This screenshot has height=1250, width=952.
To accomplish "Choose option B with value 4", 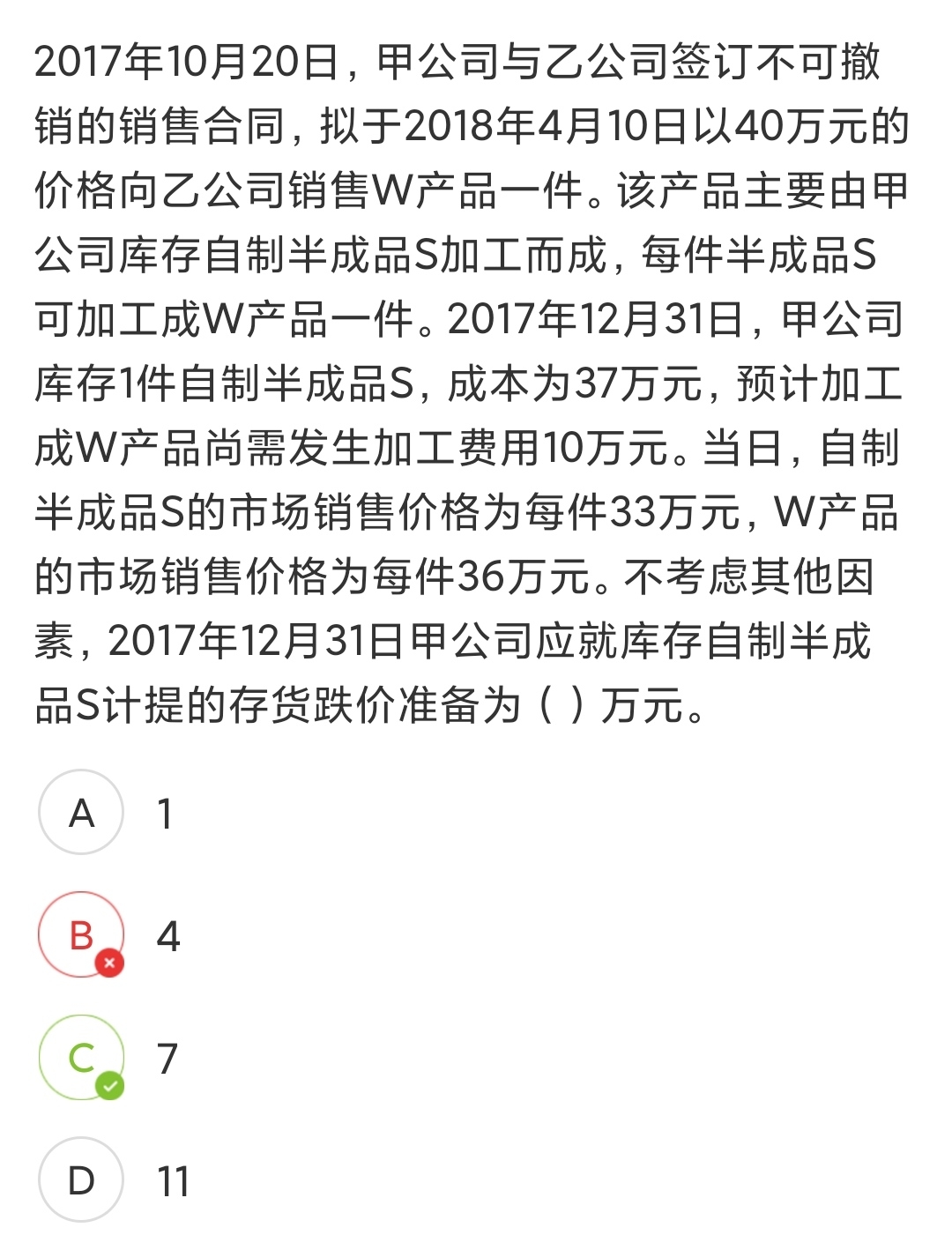I will point(81,935).
